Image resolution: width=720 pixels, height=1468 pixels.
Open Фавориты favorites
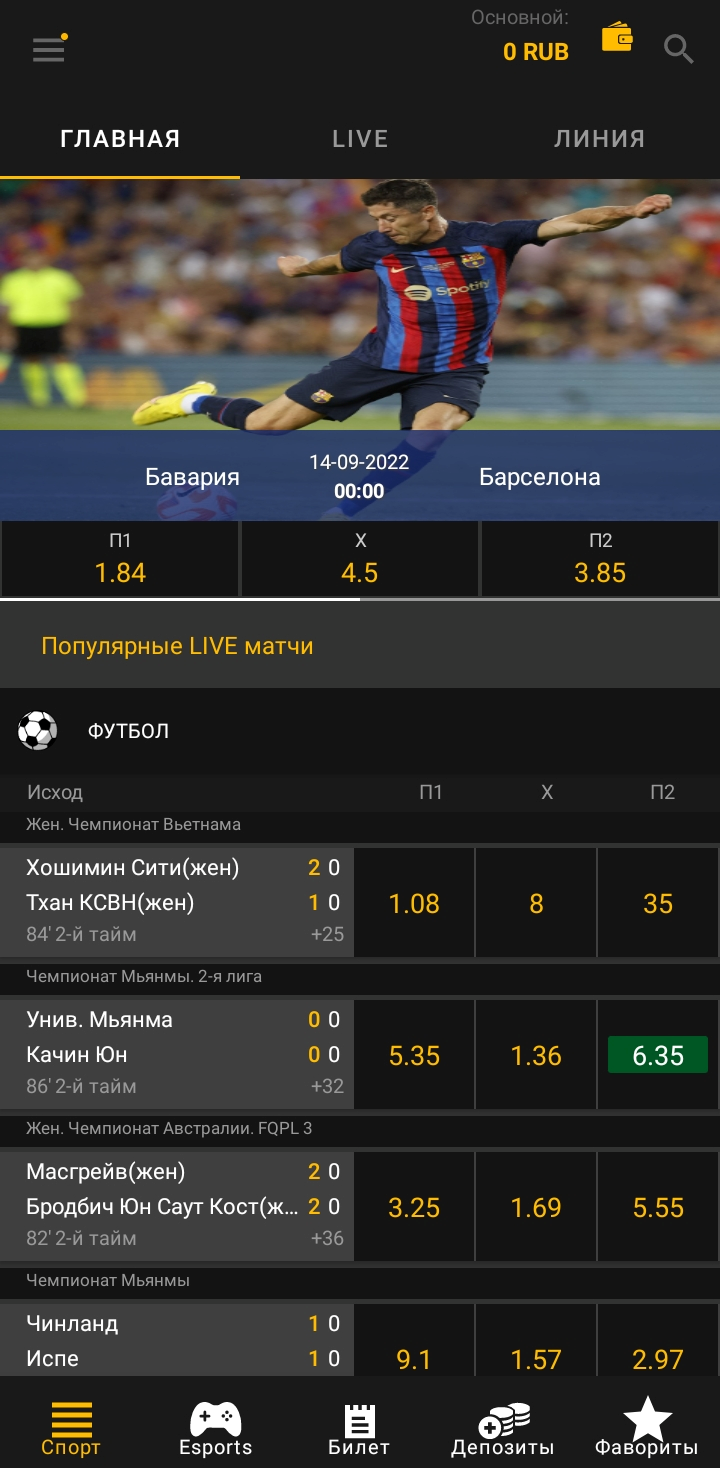click(647, 1428)
